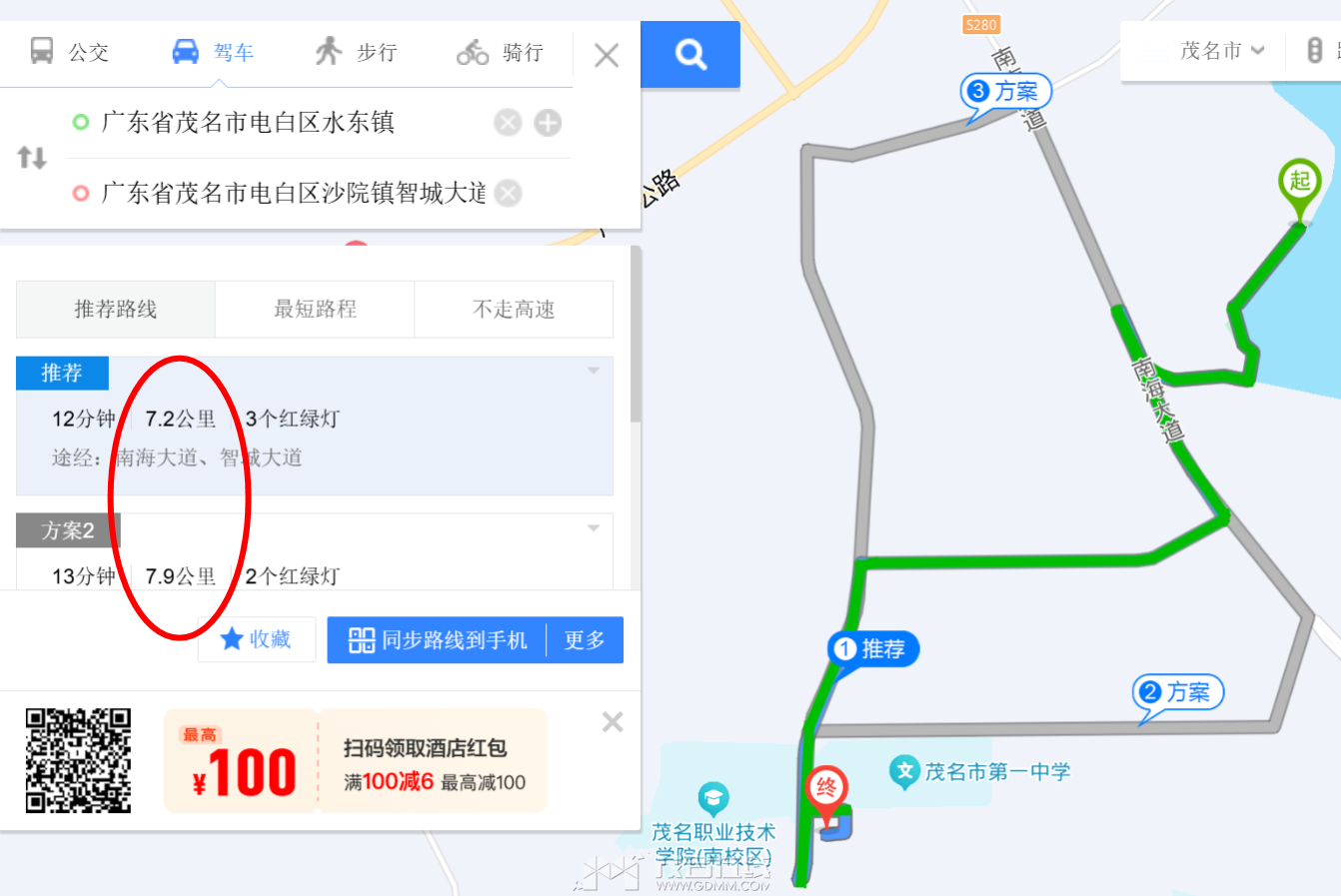Close the route planning panel
The image size is (1341, 896).
point(607,55)
